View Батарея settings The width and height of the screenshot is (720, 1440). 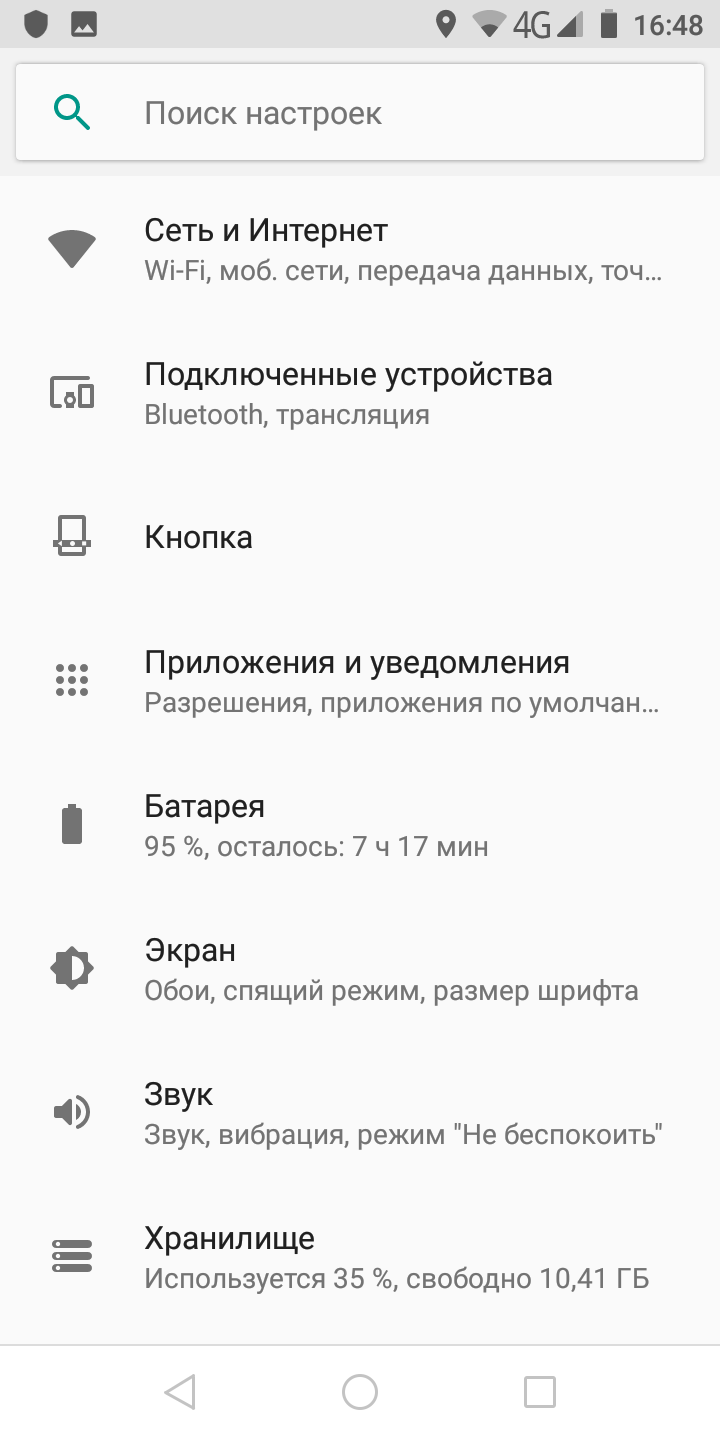click(360, 825)
